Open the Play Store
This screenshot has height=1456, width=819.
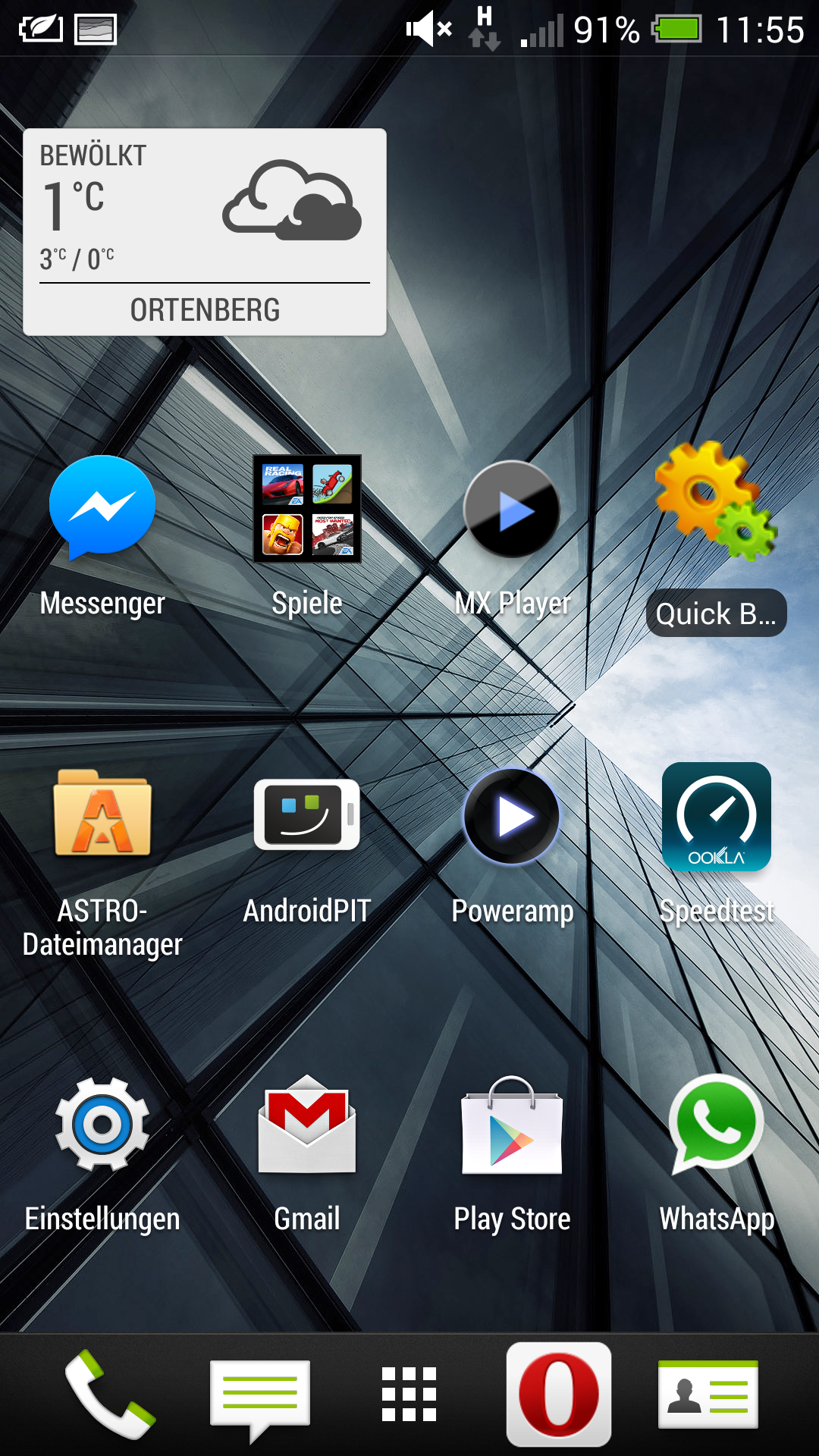512,1125
